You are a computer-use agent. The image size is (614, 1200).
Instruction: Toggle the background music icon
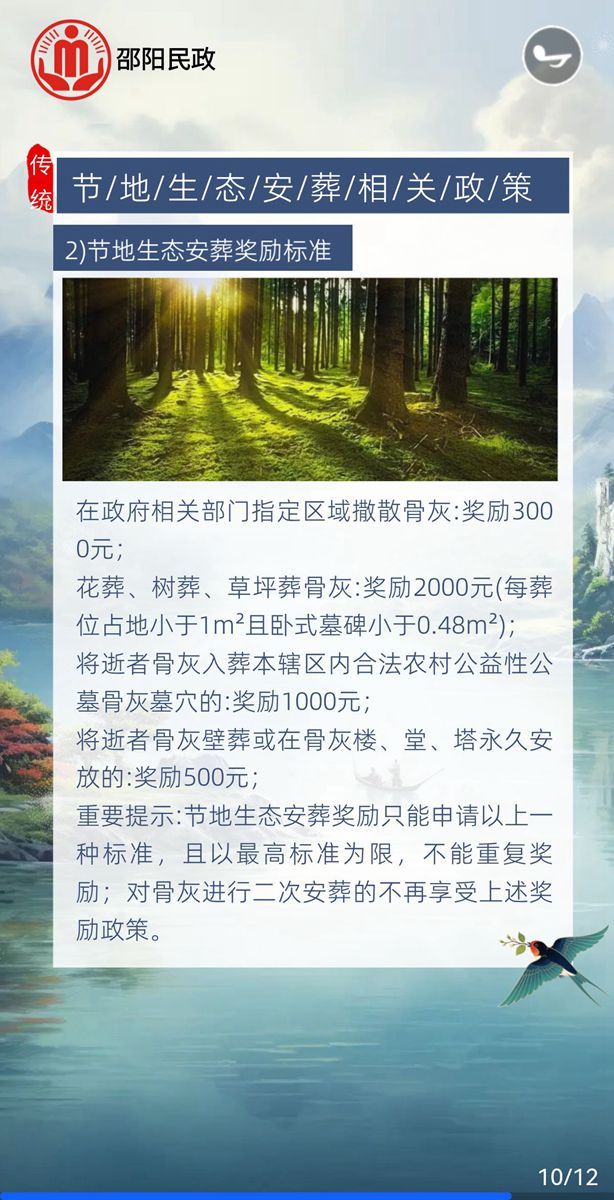point(552,55)
